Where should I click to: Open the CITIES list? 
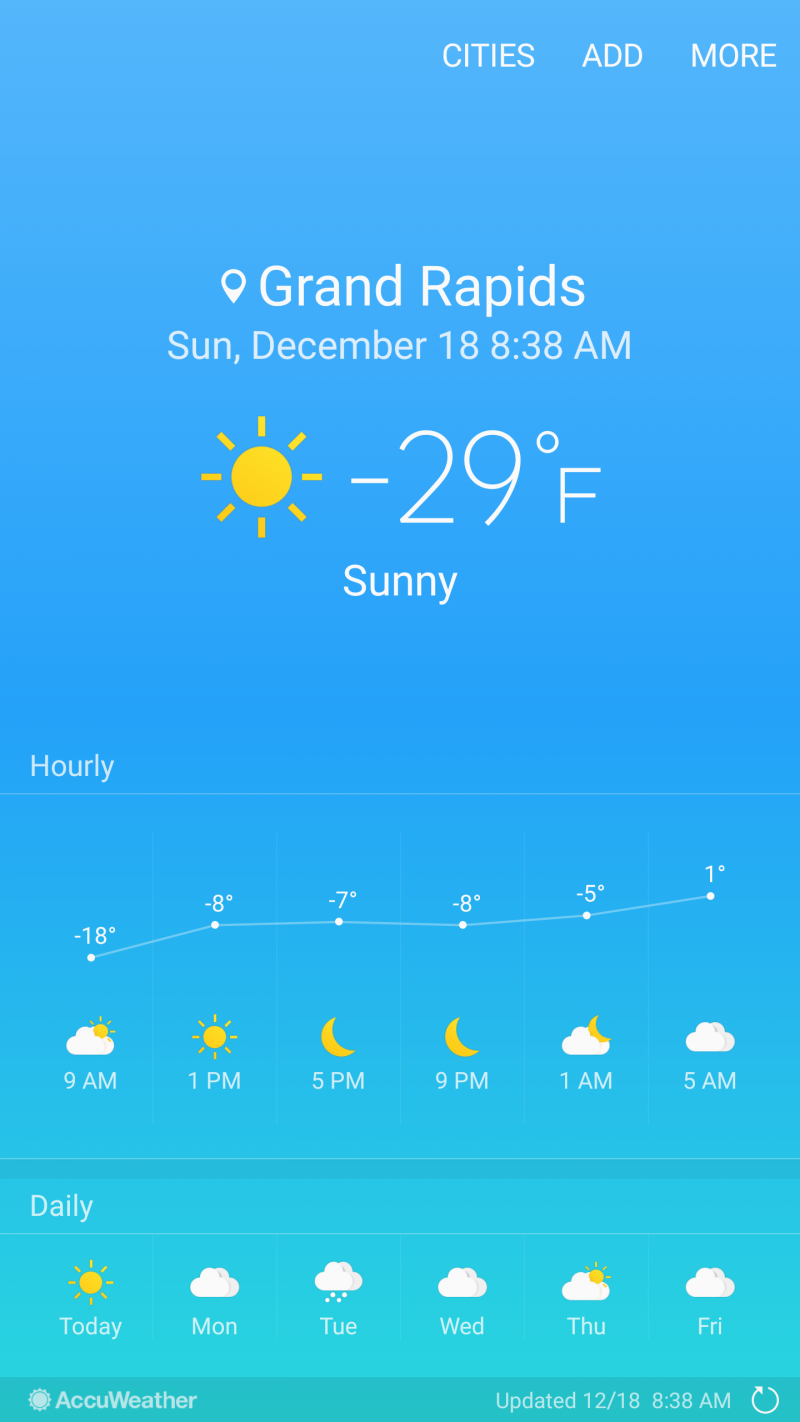[488, 56]
